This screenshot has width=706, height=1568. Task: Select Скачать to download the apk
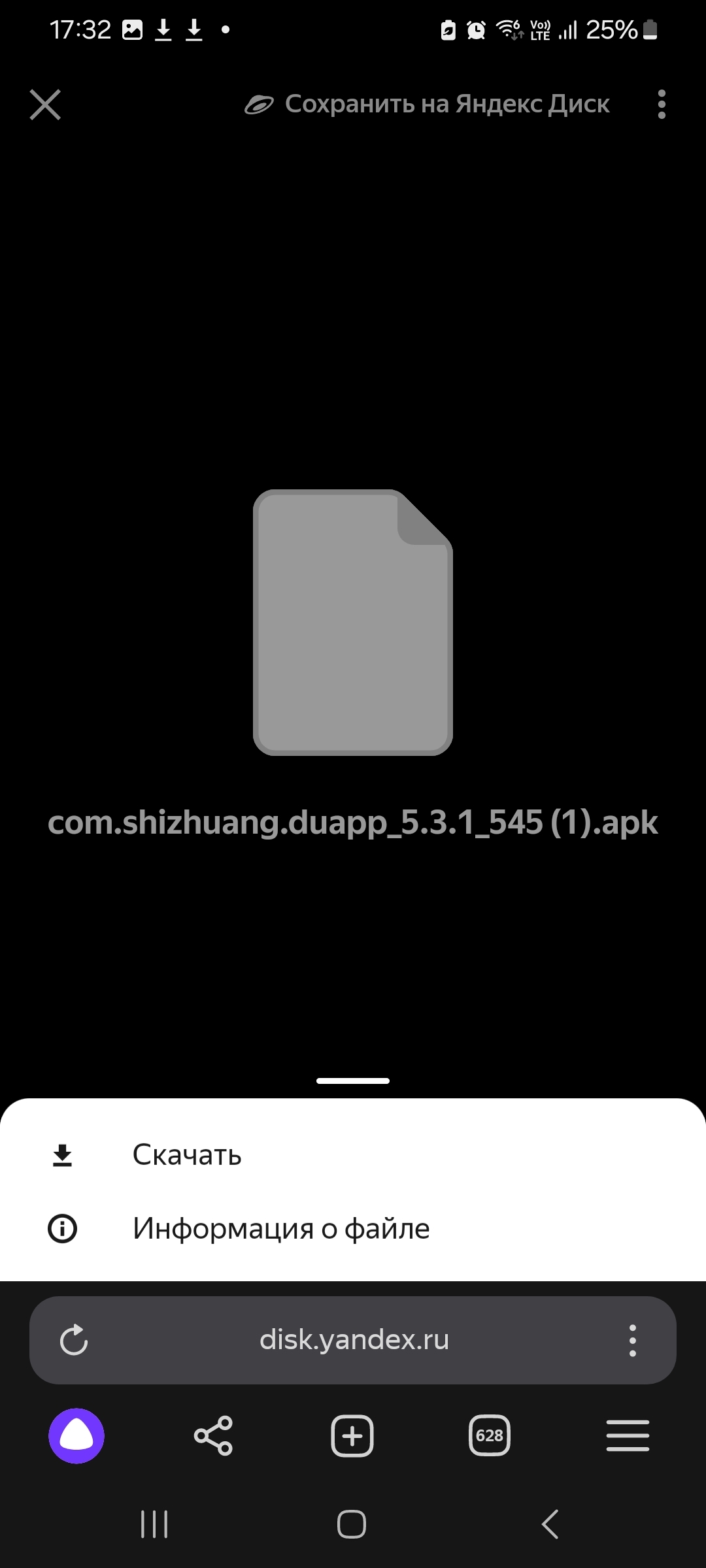click(x=187, y=1155)
